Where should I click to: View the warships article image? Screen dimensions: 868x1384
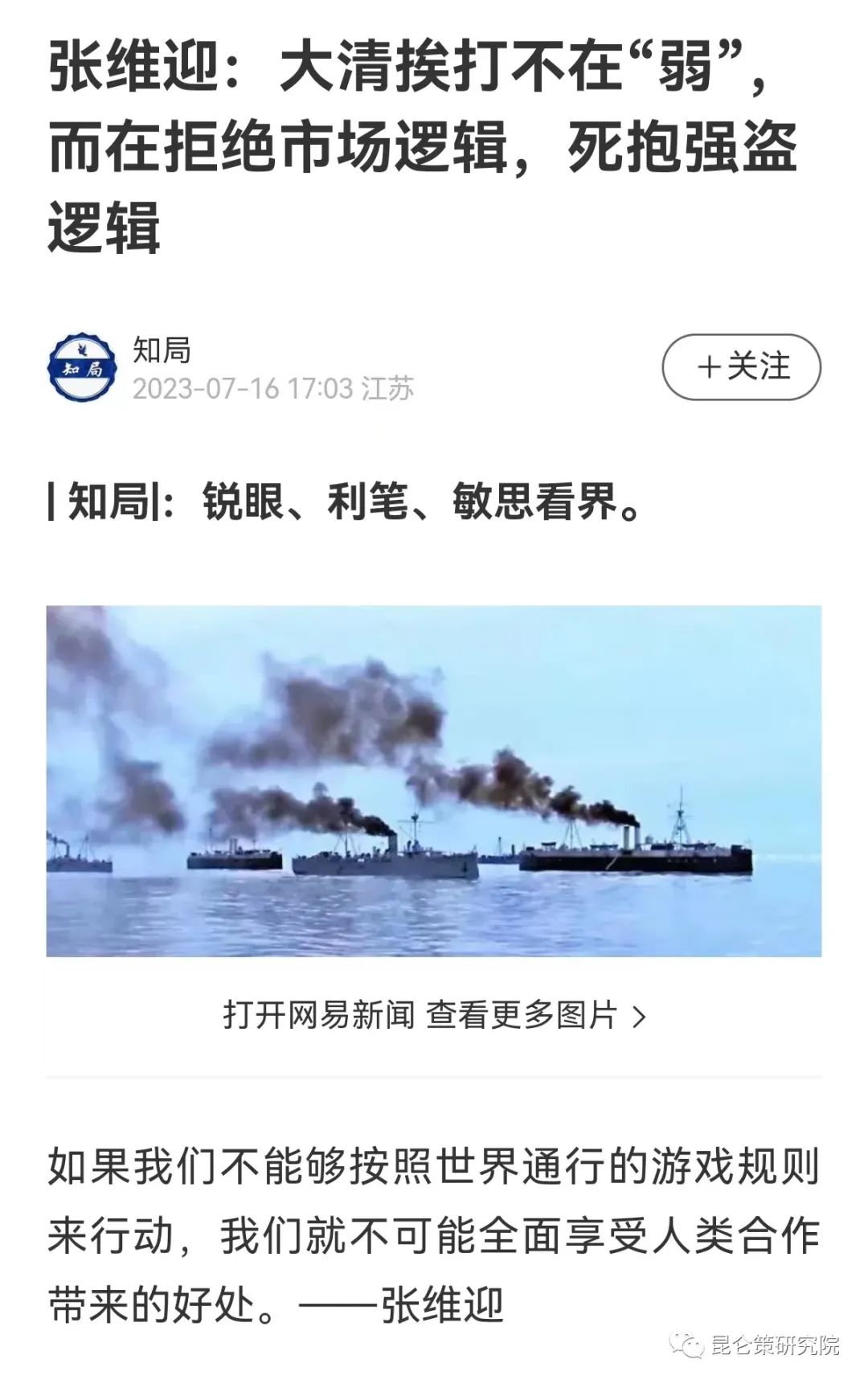tap(434, 780)
